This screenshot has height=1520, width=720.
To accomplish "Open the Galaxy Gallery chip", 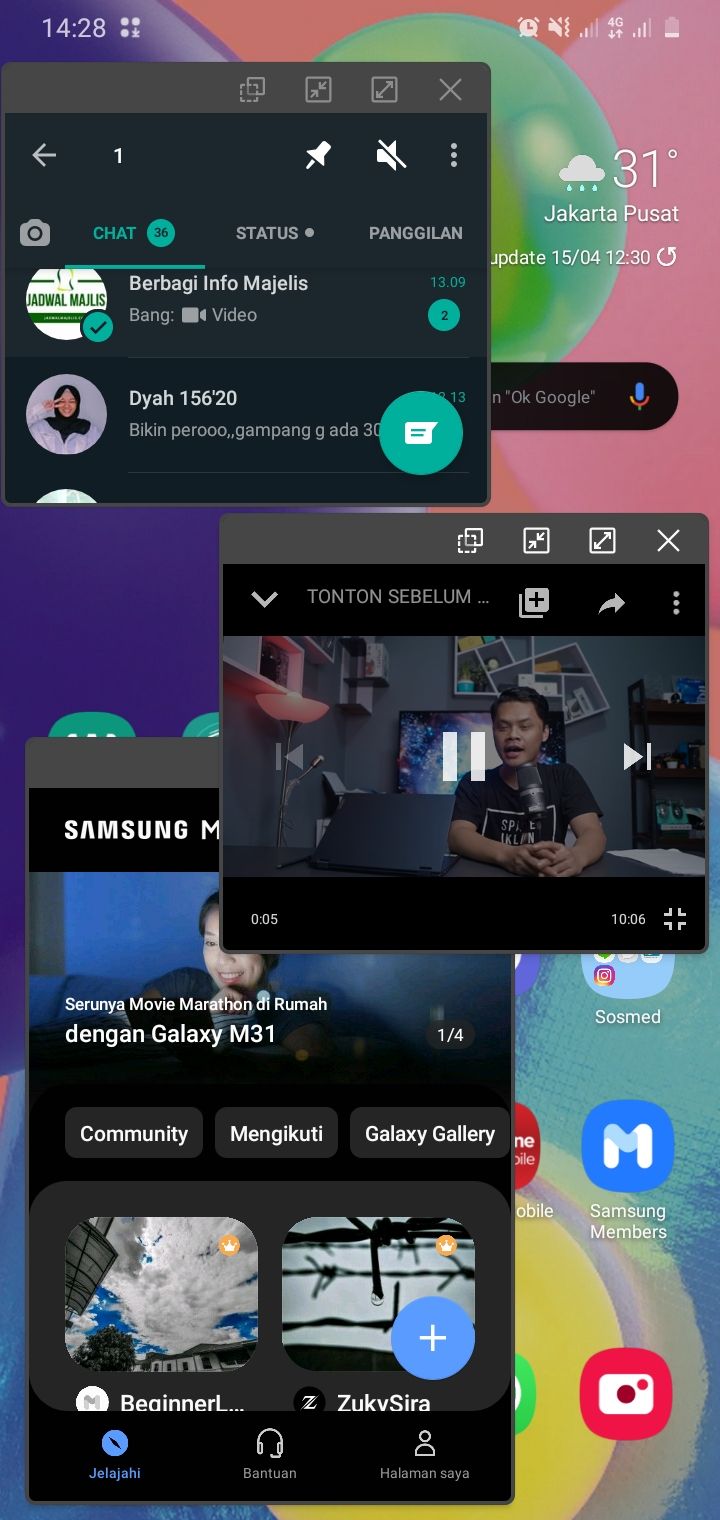I will pyautogui.click(x=429, y=1133).
